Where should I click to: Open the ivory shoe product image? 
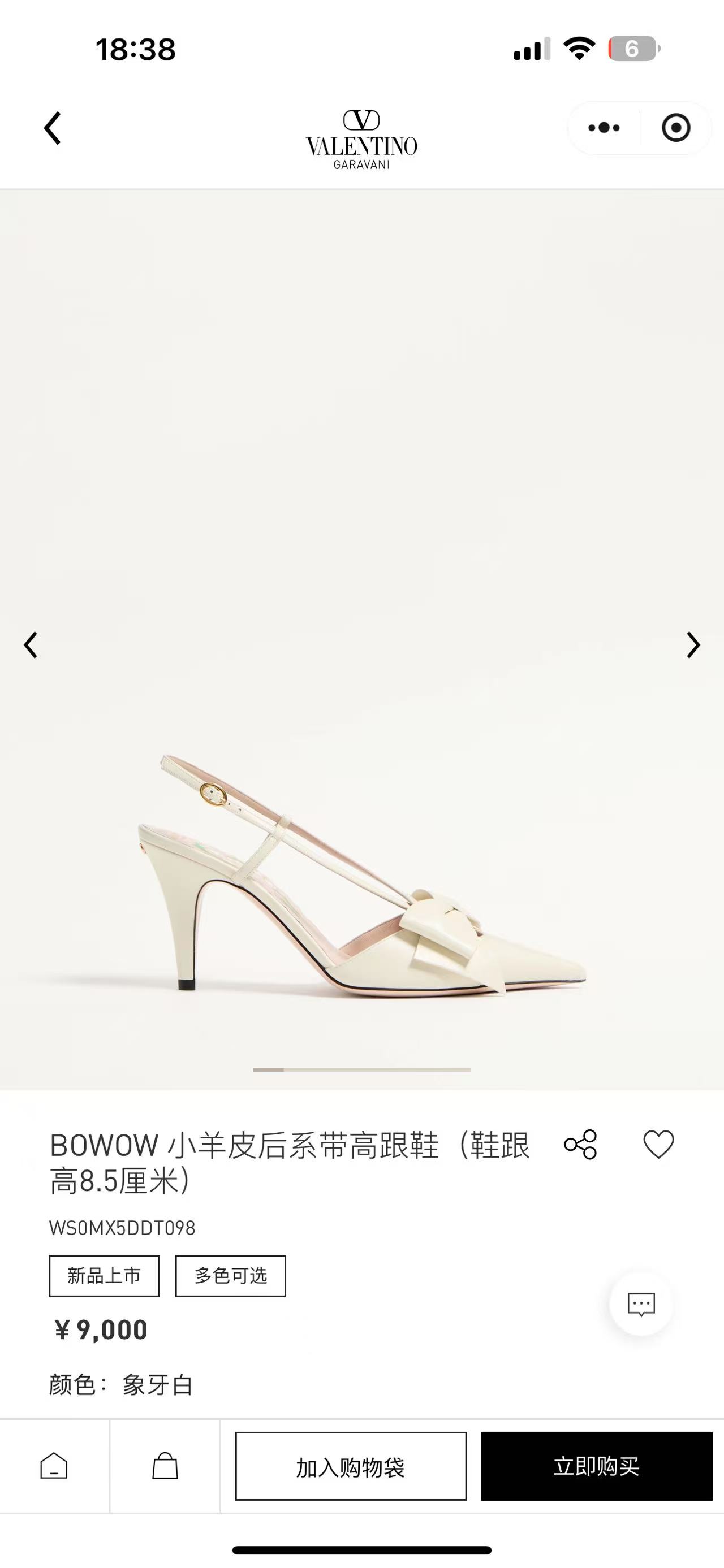(x=361, y=877)
